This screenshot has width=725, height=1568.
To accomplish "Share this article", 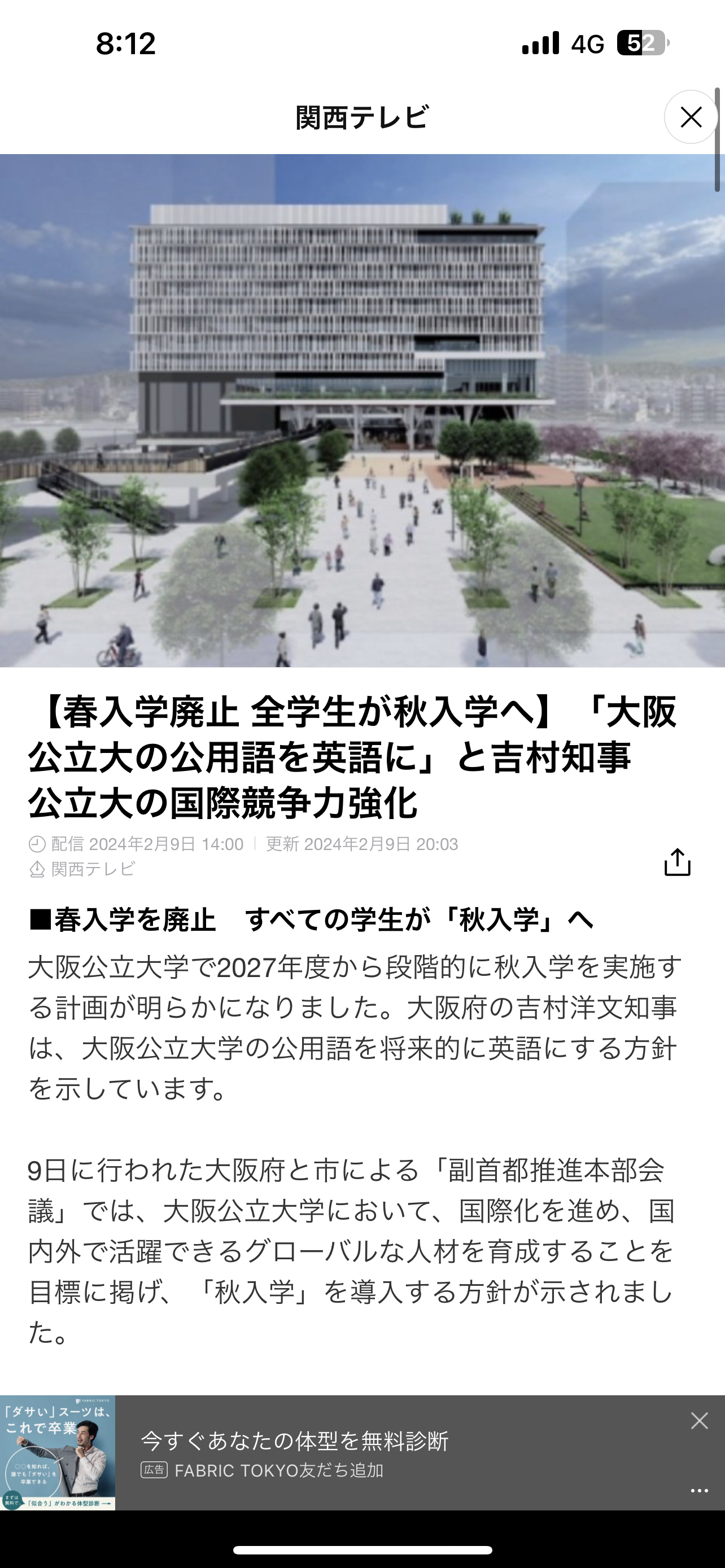I will pos(677,862).
